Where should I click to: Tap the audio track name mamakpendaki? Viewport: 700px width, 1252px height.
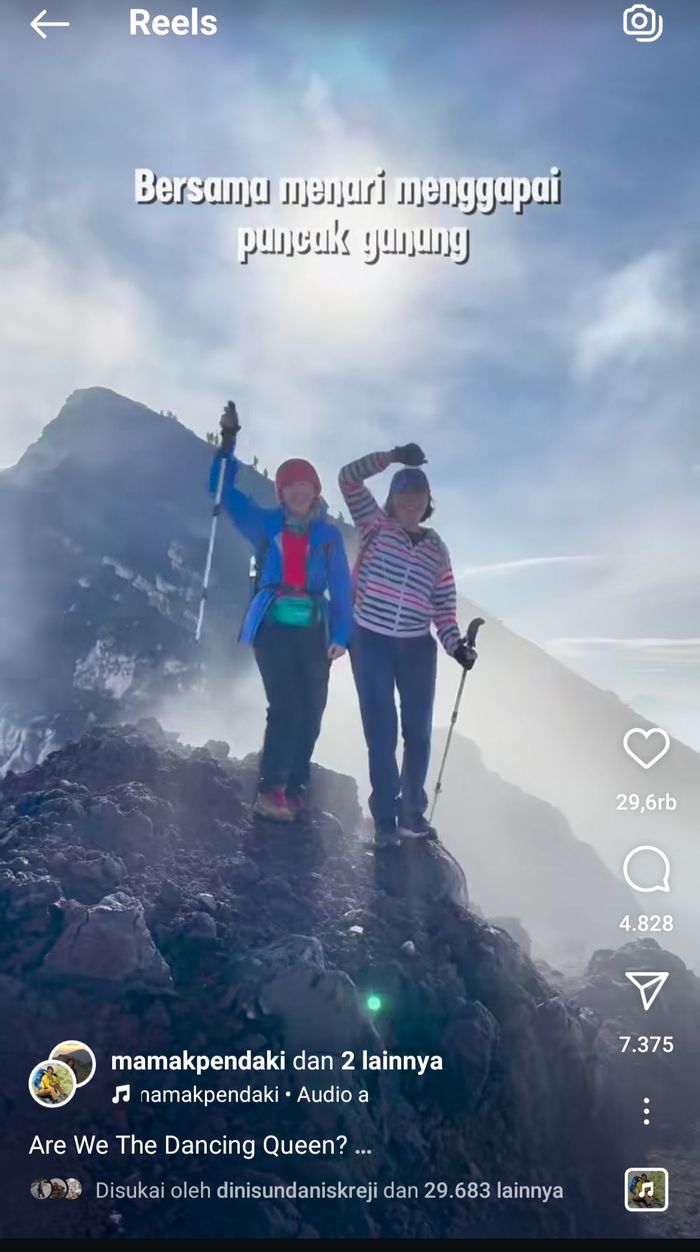(x=210, y=1095)
